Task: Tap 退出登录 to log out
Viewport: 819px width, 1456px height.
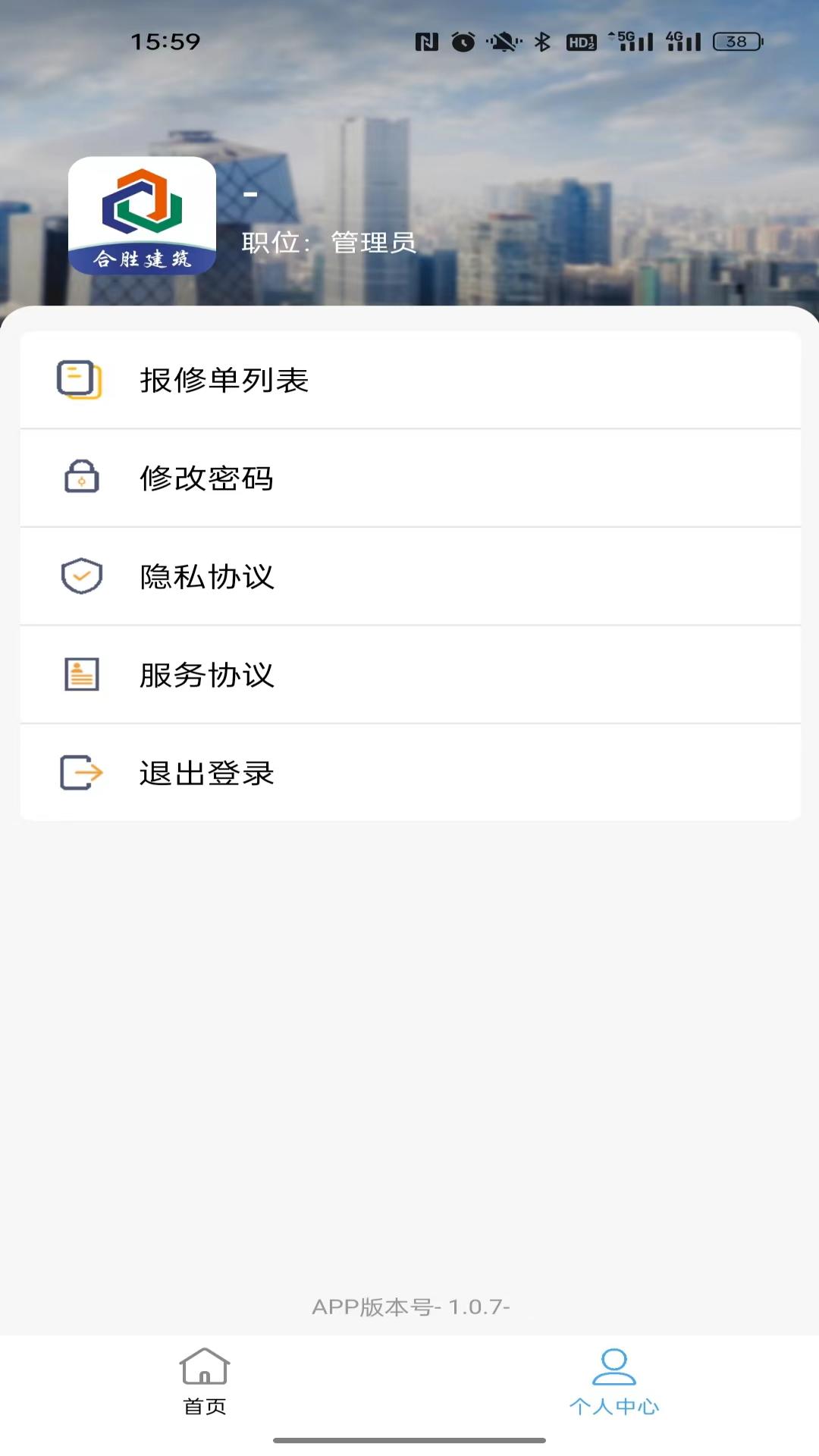Action: pos(208,773)
